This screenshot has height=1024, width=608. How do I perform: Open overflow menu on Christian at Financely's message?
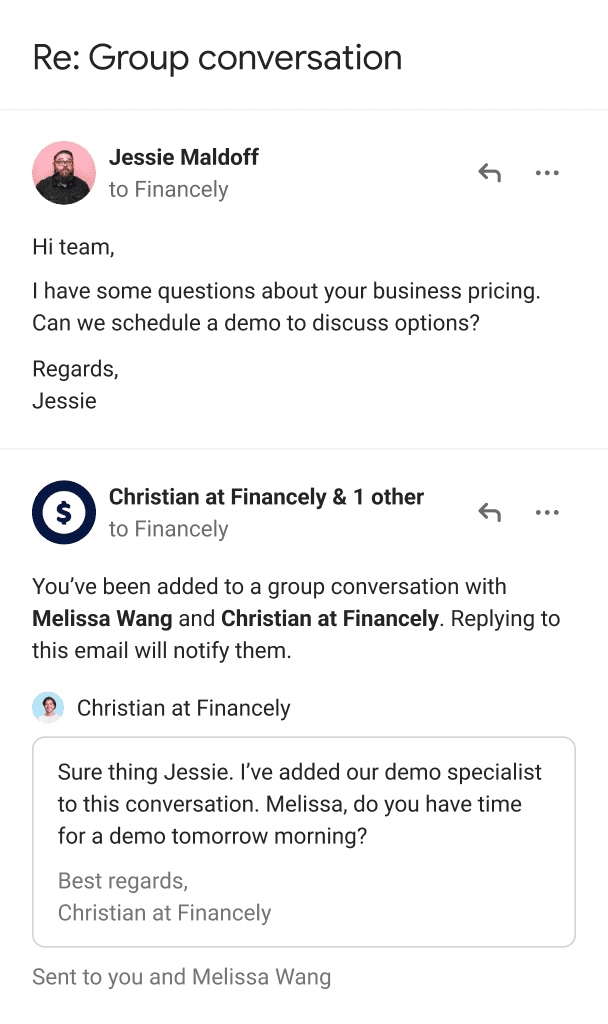(x=547, y=513)
